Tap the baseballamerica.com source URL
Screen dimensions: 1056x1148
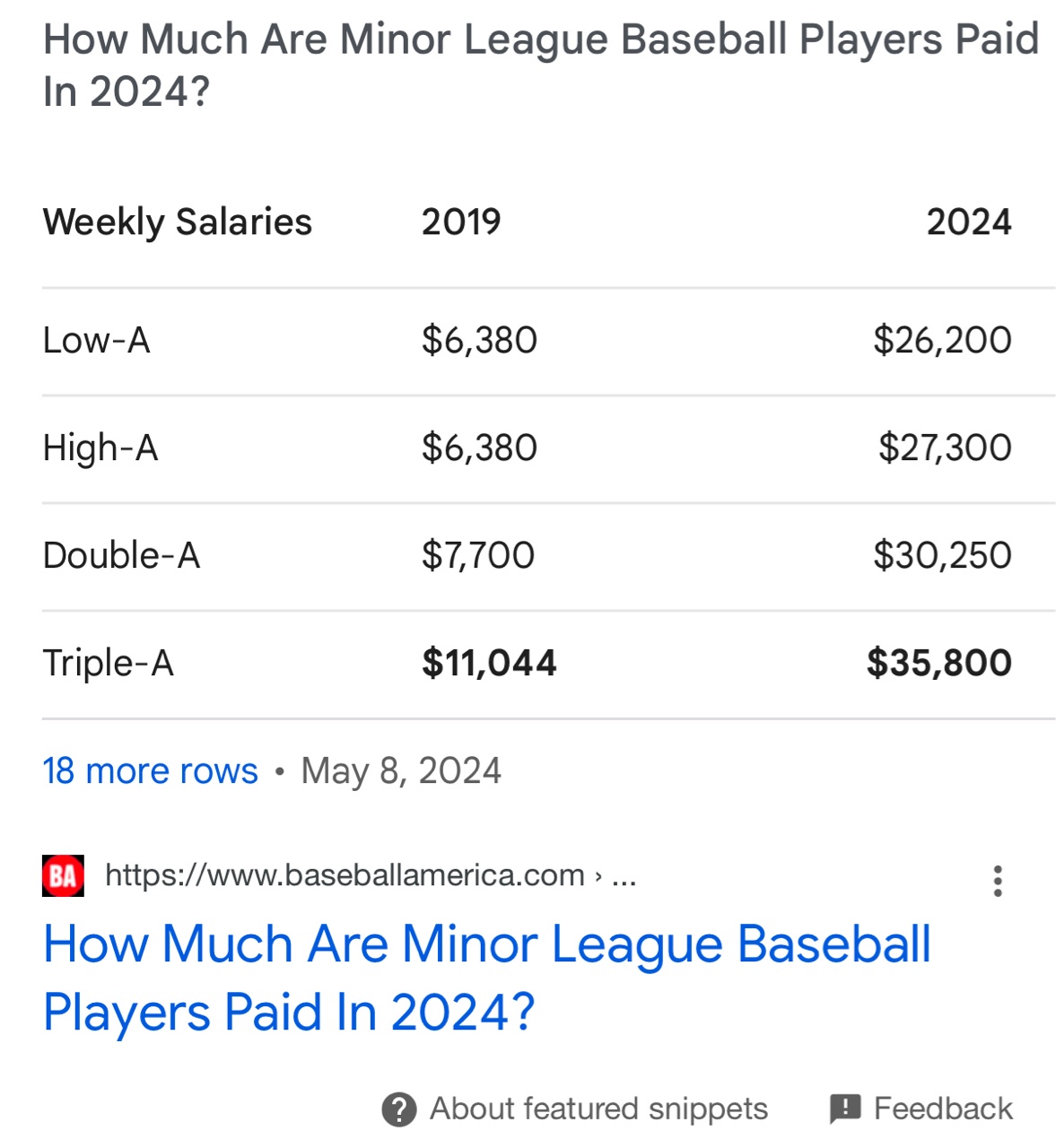point(345,874)
